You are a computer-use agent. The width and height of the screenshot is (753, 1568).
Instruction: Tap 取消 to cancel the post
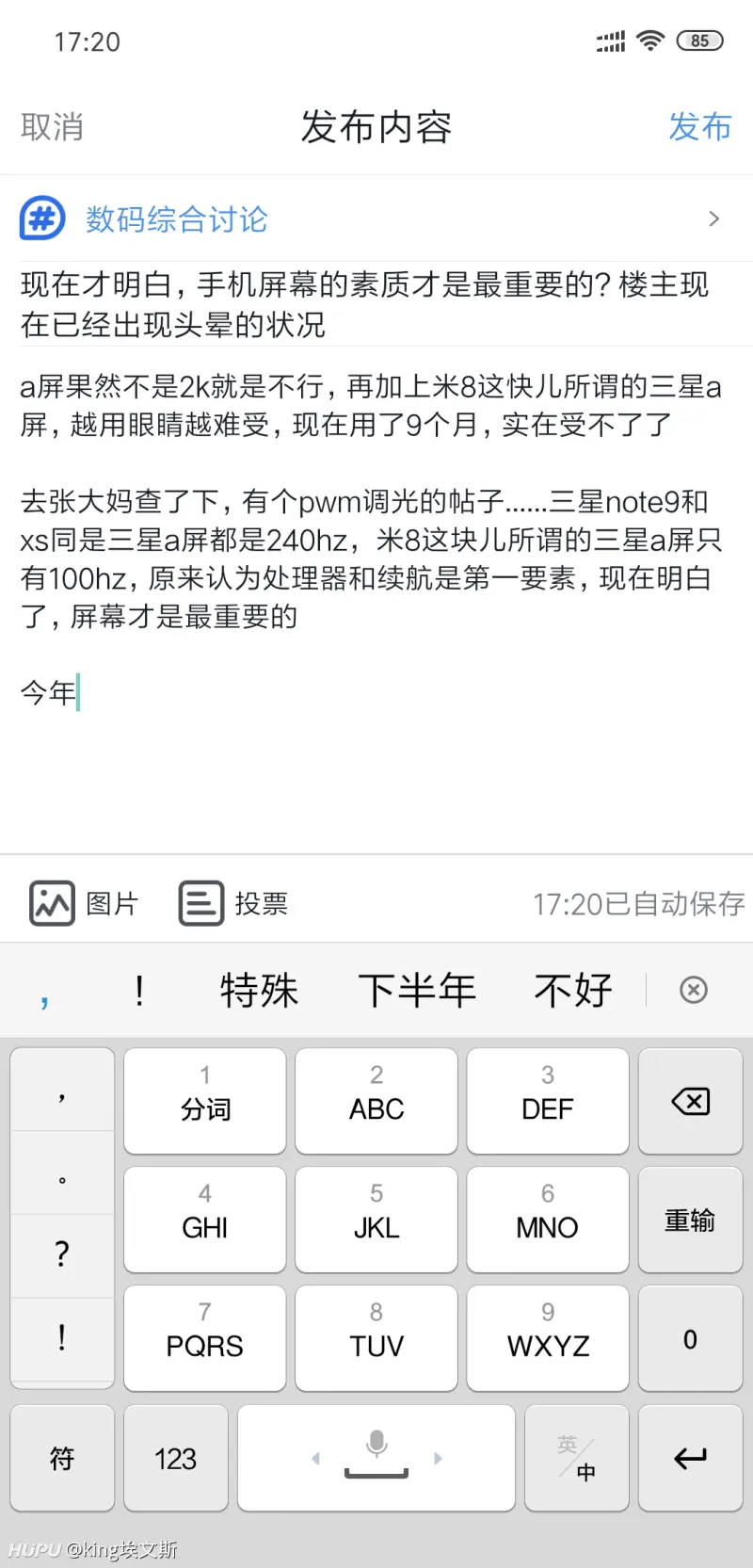click(53, 127)
